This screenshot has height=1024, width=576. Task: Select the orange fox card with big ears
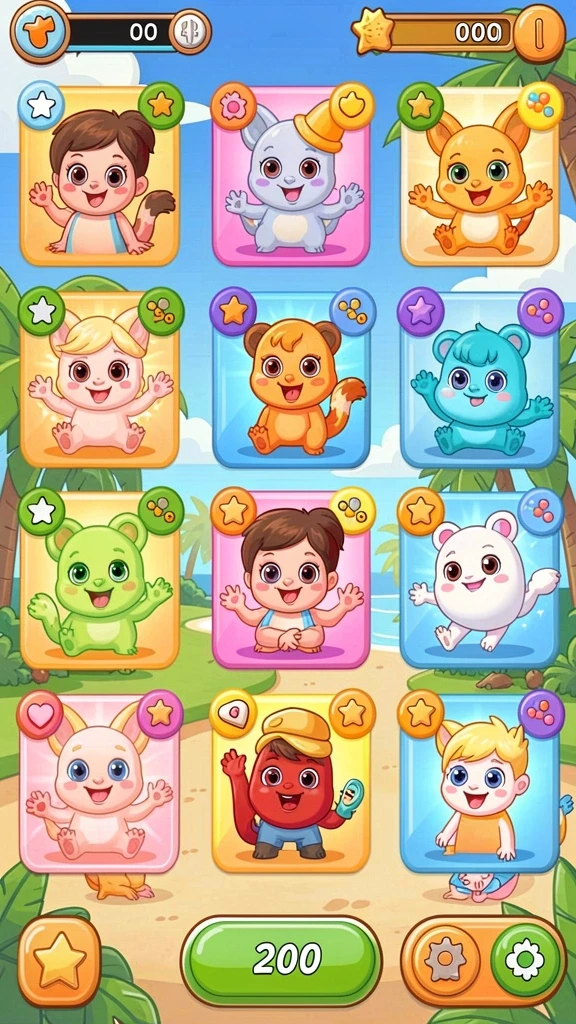click(480, 175)
